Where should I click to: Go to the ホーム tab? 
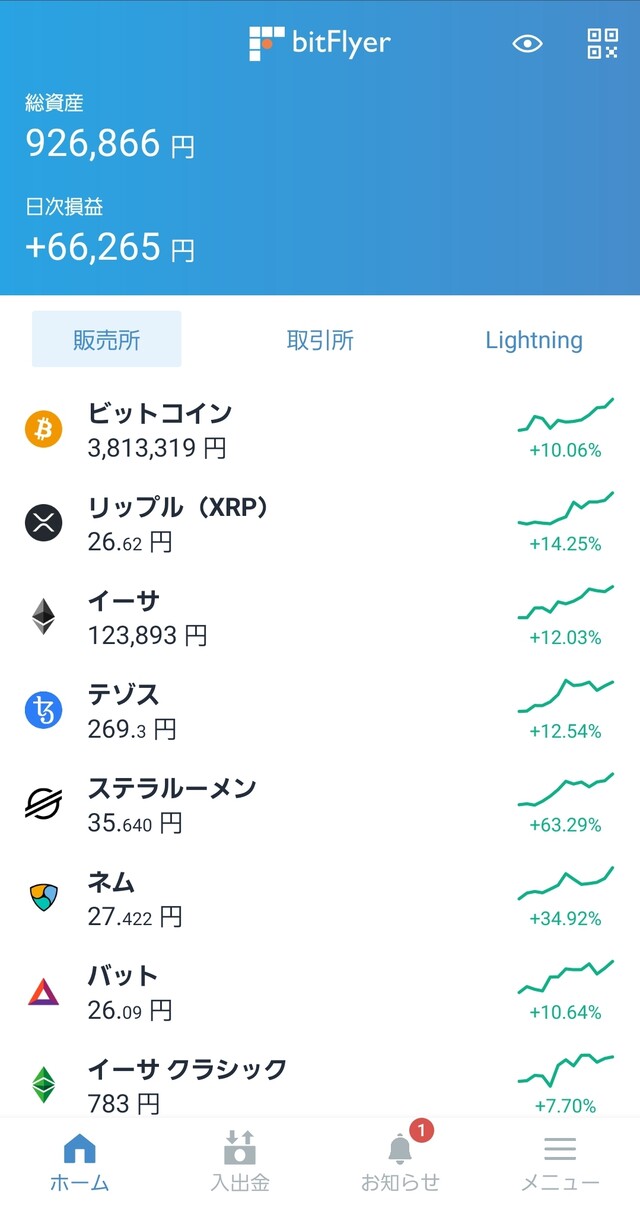[80, 1162]
